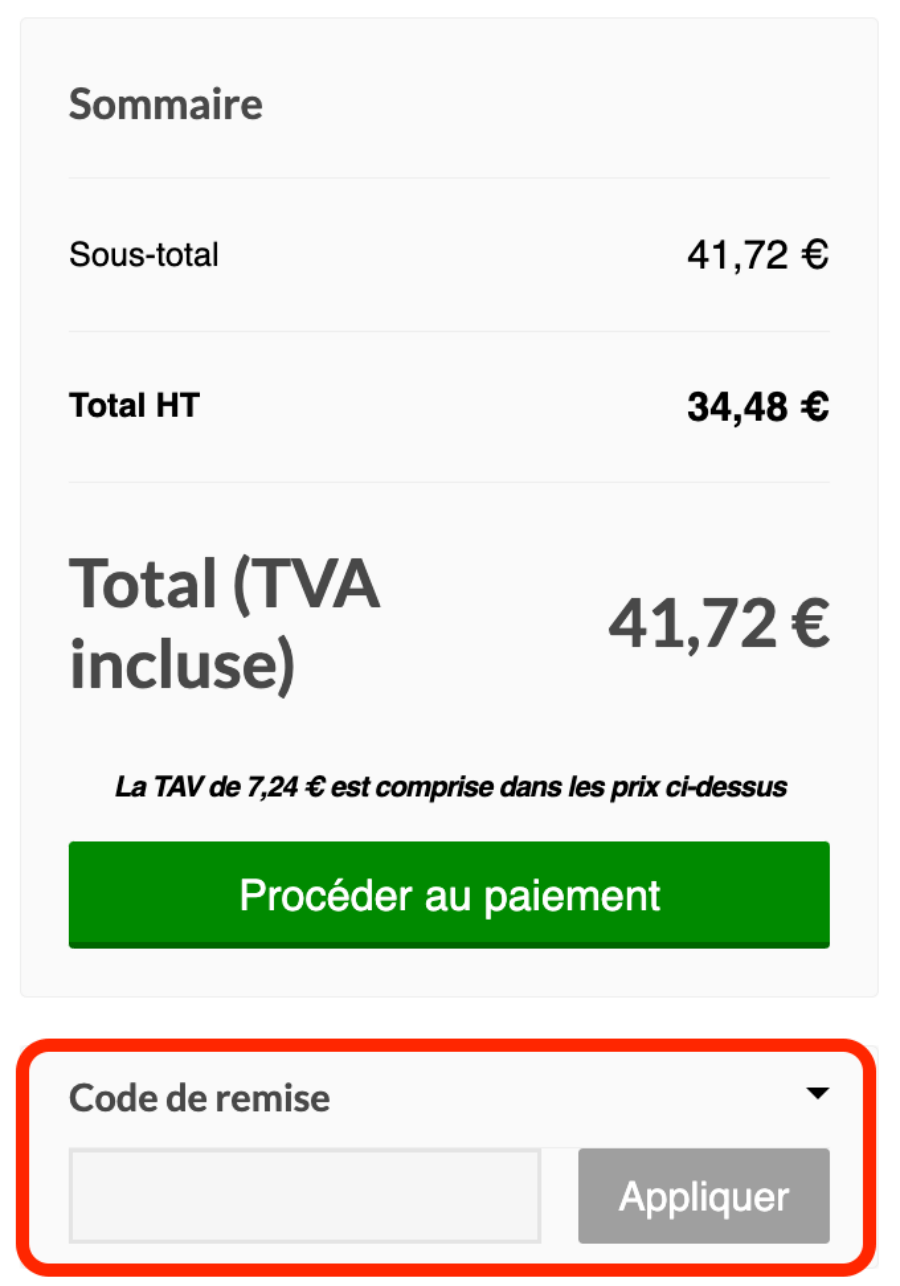The image size is (900, 1286).
Task: Collapse the Code de remise section arrow
Action: 817,1094
